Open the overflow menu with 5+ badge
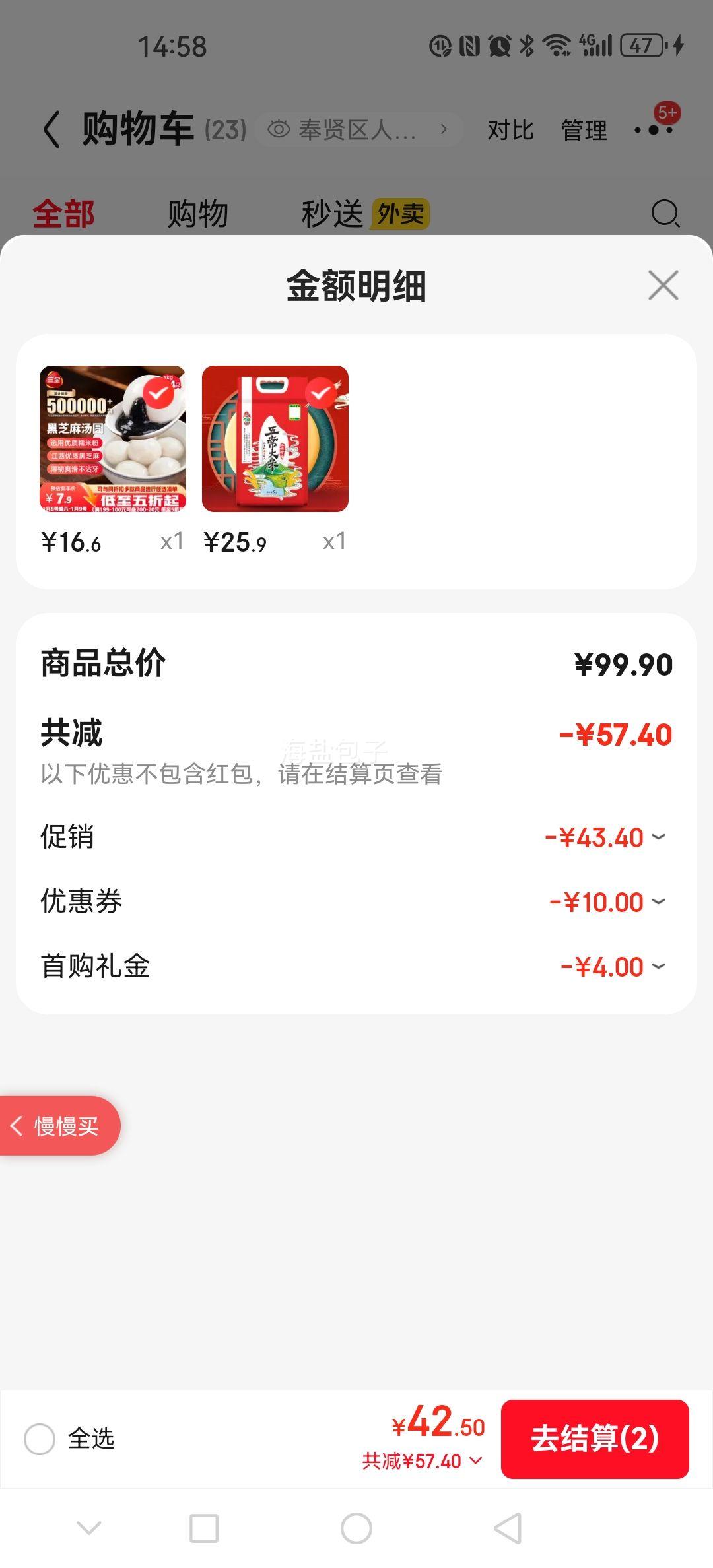 654,129
